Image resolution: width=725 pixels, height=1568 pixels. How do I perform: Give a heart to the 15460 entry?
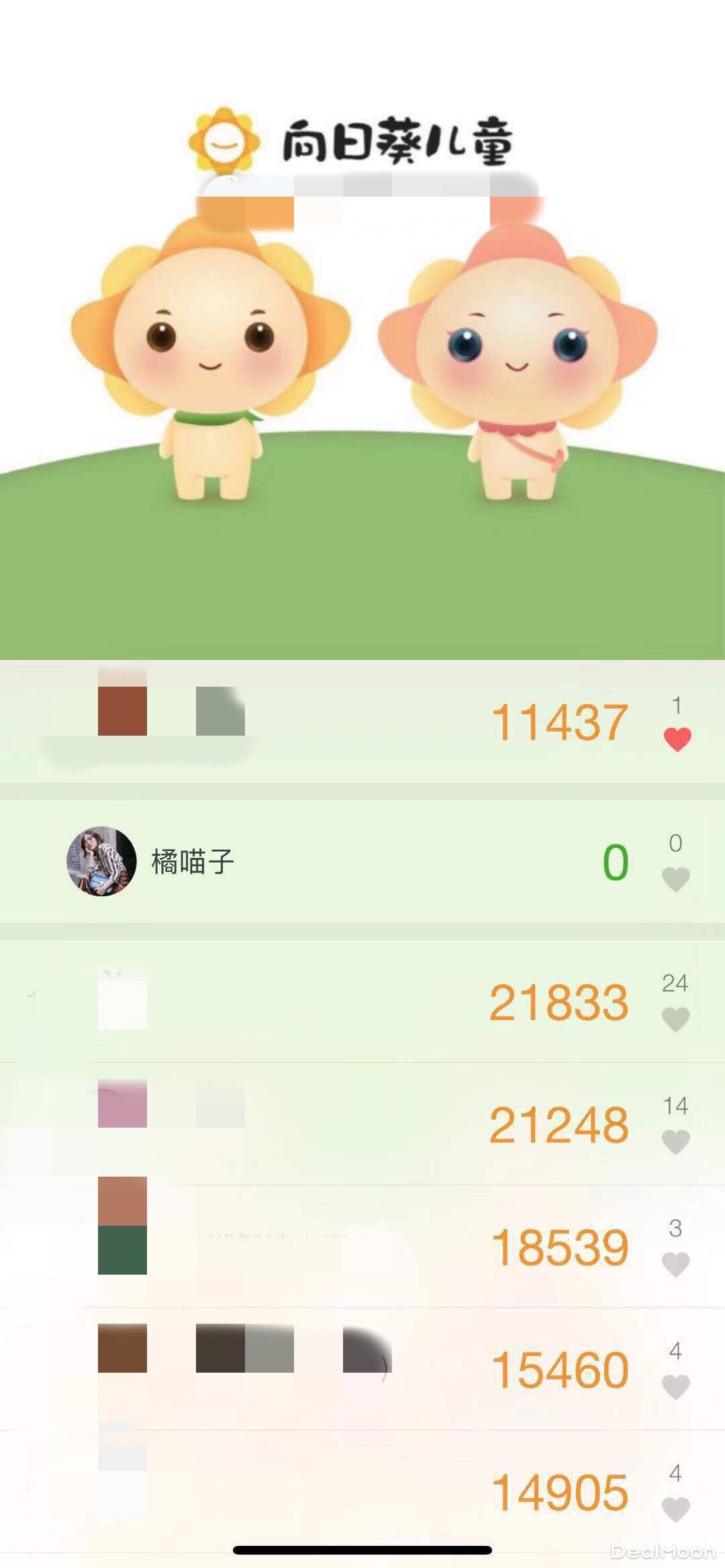click(x=675, y=1386)
